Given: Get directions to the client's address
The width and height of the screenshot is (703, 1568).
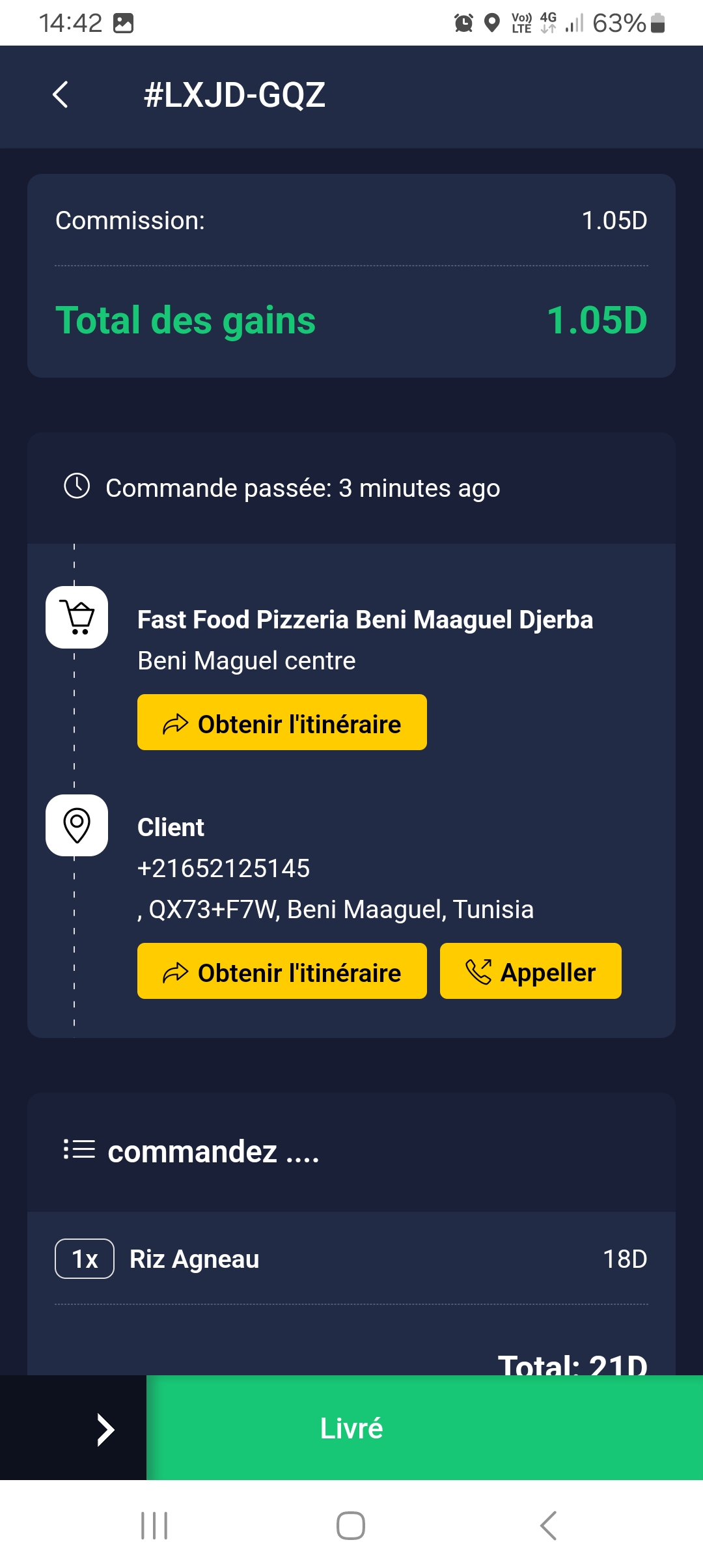Looking at the screenshot, I should [282, 972].
